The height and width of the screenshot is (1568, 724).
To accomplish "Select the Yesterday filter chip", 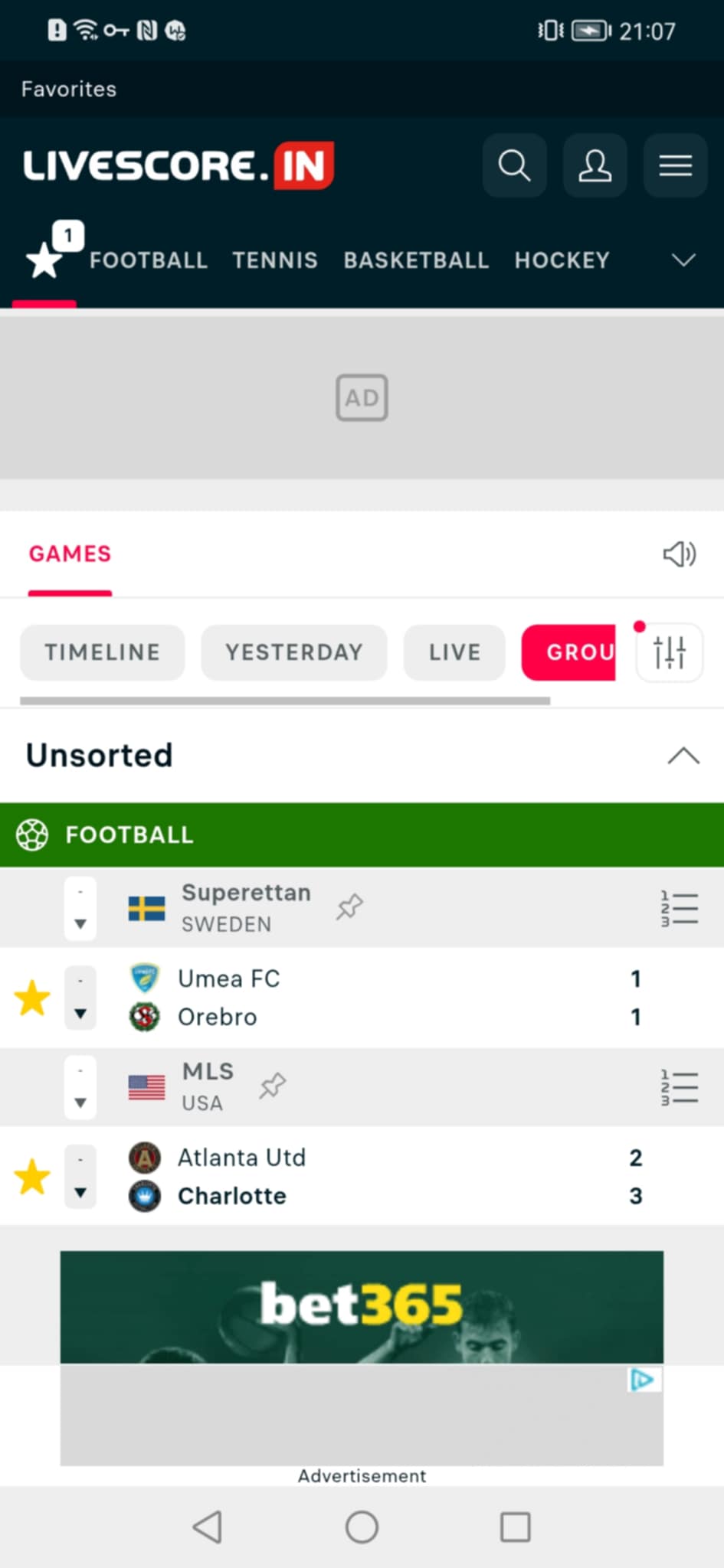I will [x=294, y=652].
